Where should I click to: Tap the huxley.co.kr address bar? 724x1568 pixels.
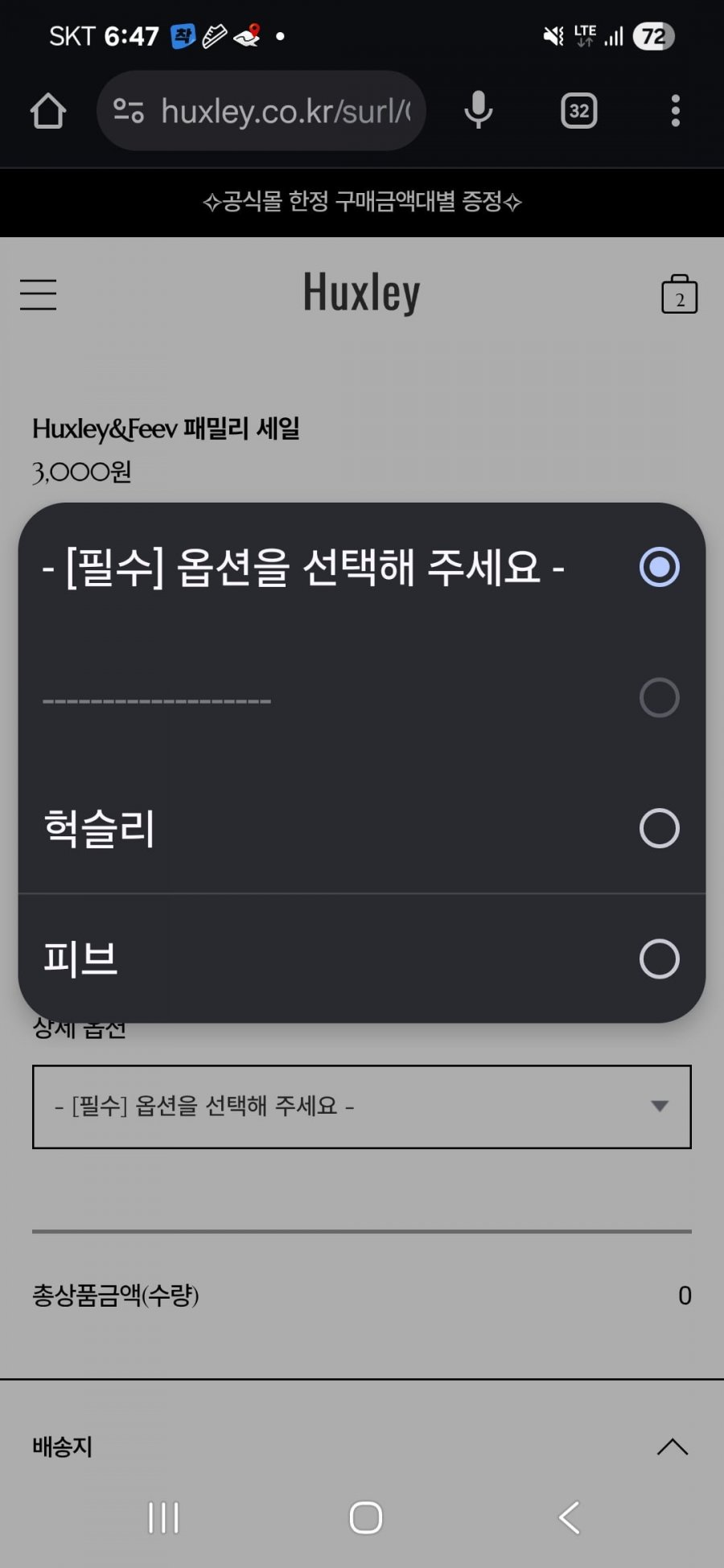pos(274,111)
